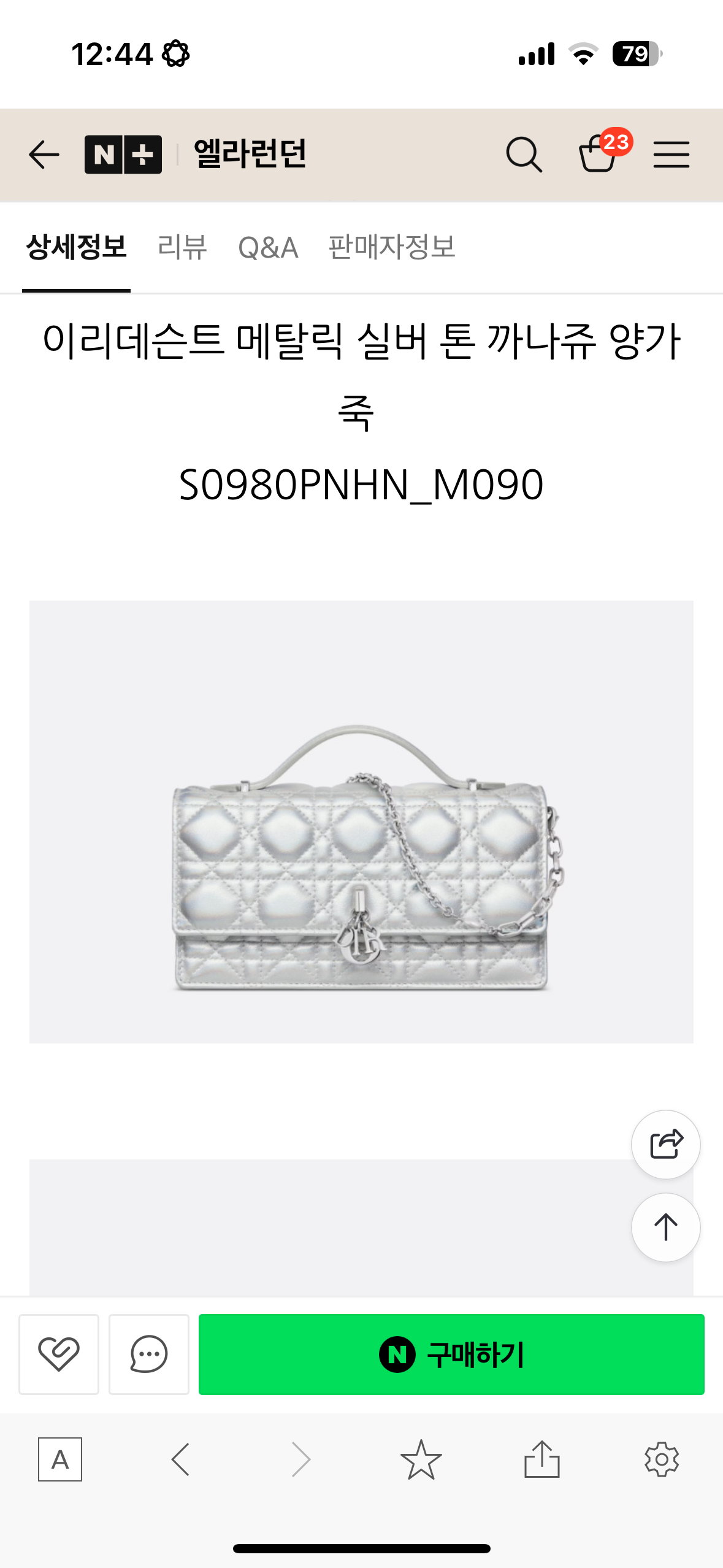Open chat inquiry with the seller
This screenshot has width=723, height=1568.
click(149, 1354)
